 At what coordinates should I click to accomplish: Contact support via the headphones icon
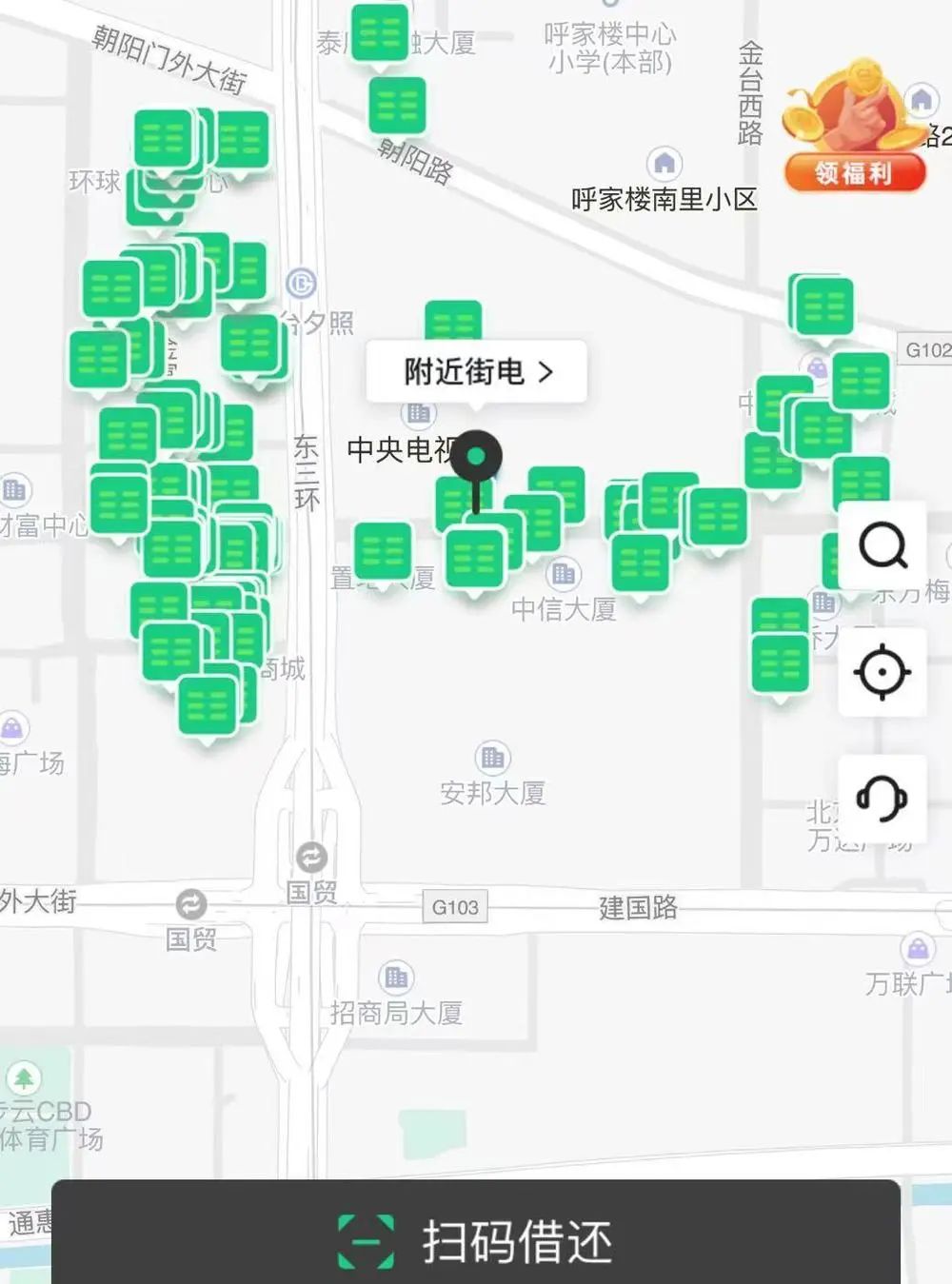(884, 799)
